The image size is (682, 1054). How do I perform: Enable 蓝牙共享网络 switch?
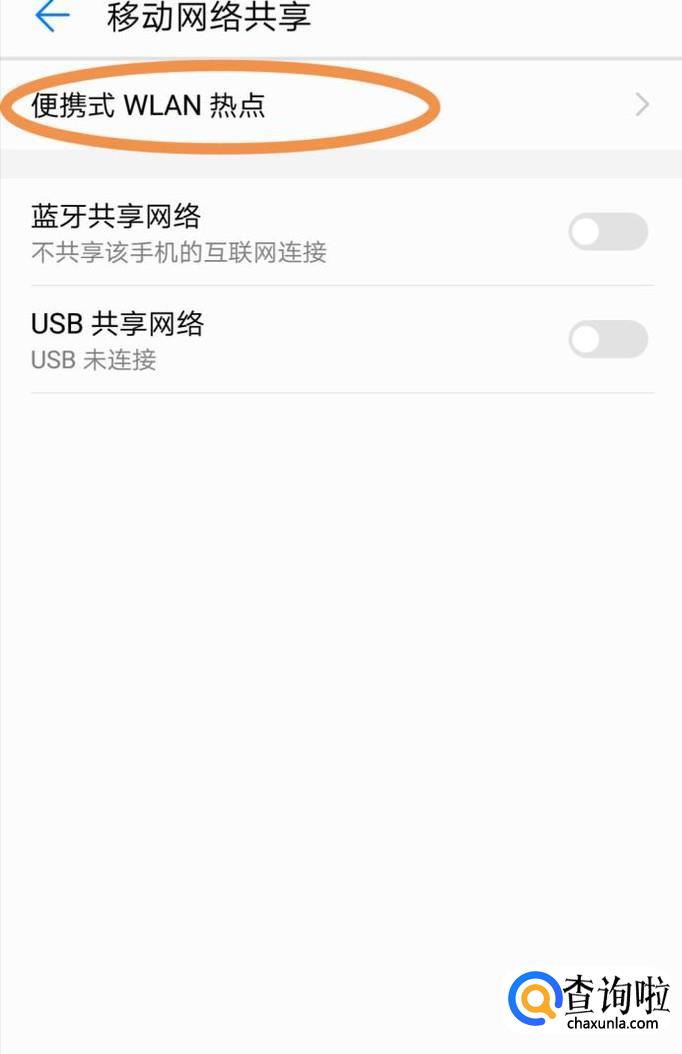(x=607, y=232)
